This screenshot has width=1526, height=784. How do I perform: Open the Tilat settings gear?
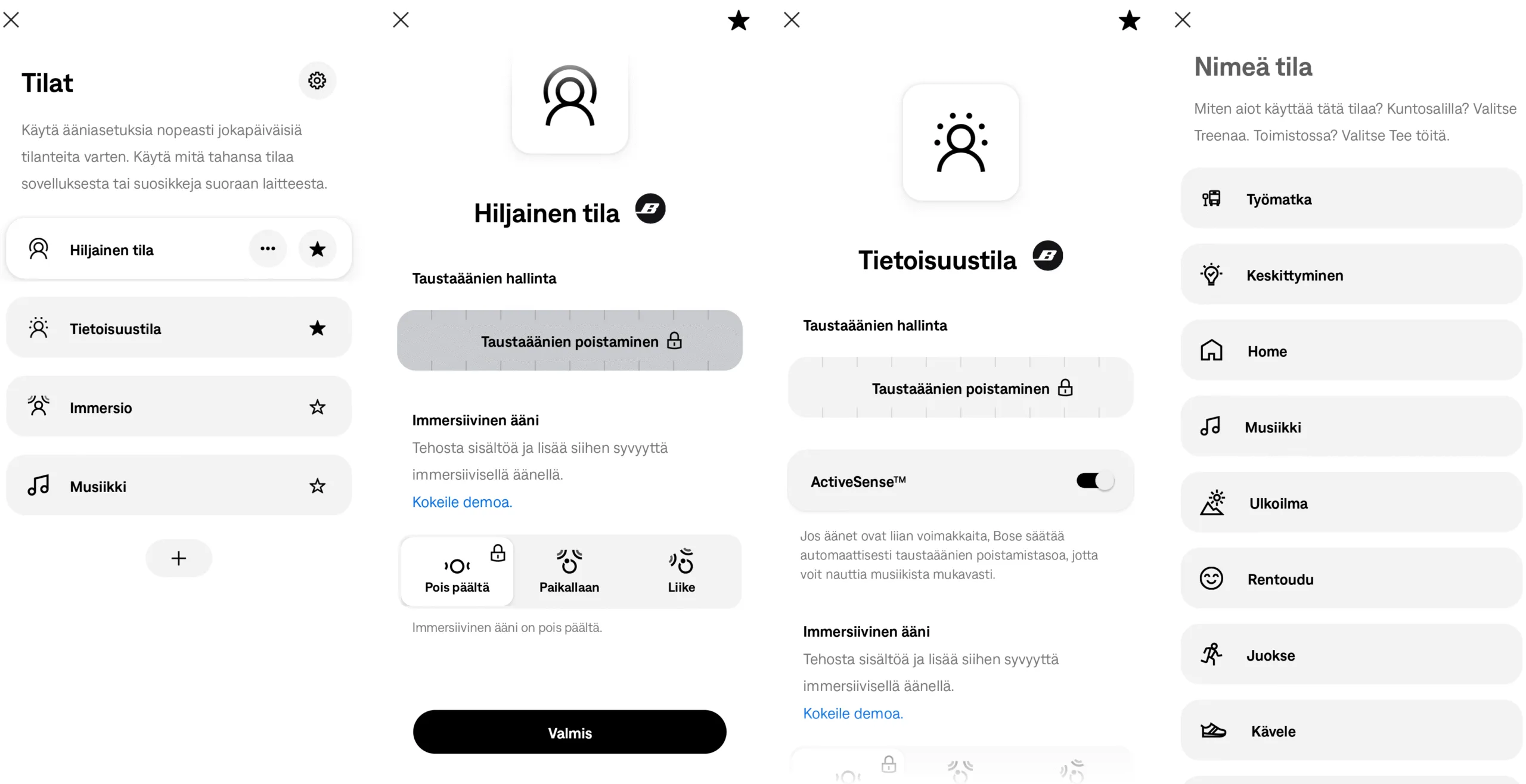point(317,80)
